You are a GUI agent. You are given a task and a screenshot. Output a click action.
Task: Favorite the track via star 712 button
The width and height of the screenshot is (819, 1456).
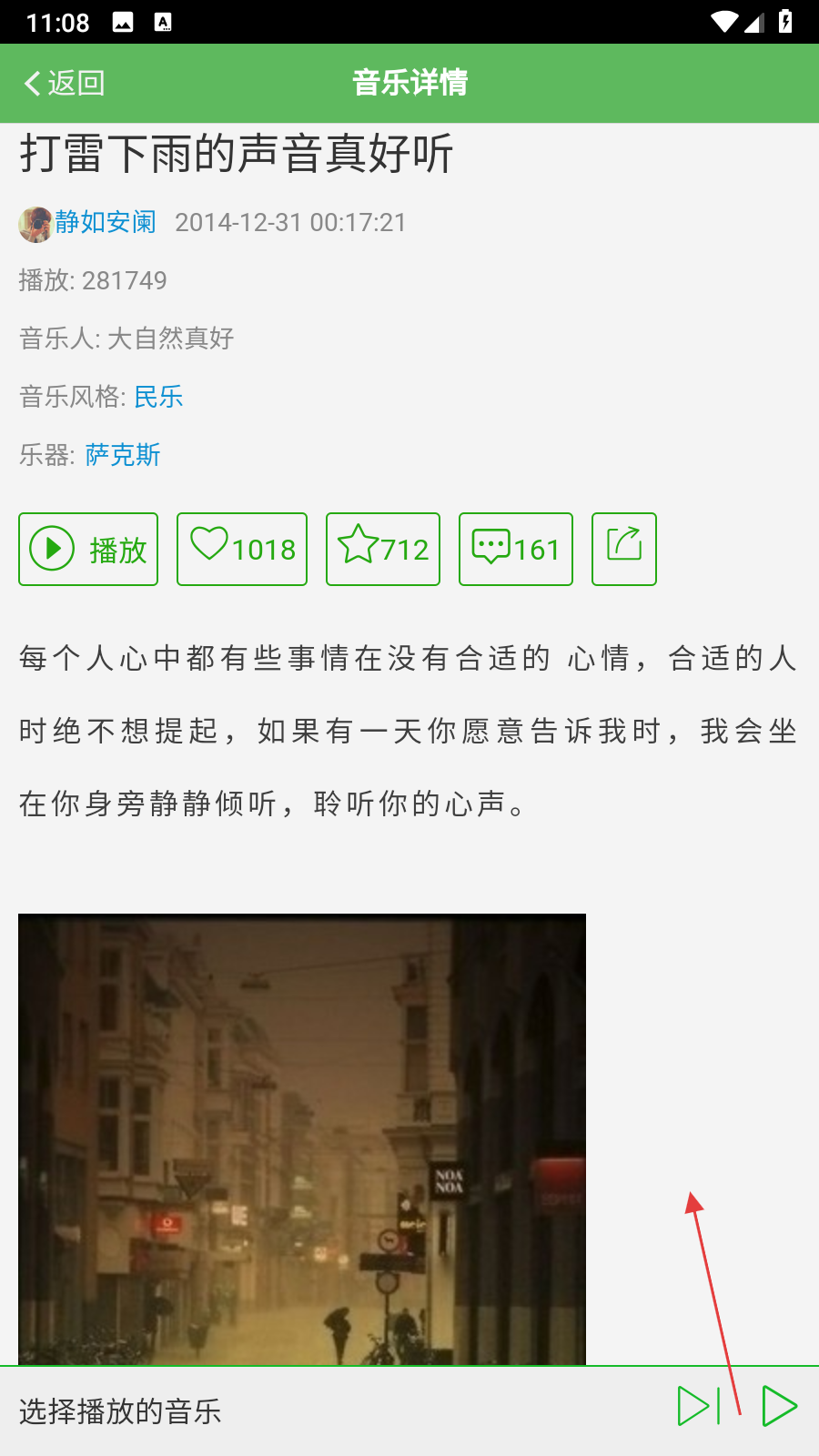[x=383, y=549]
